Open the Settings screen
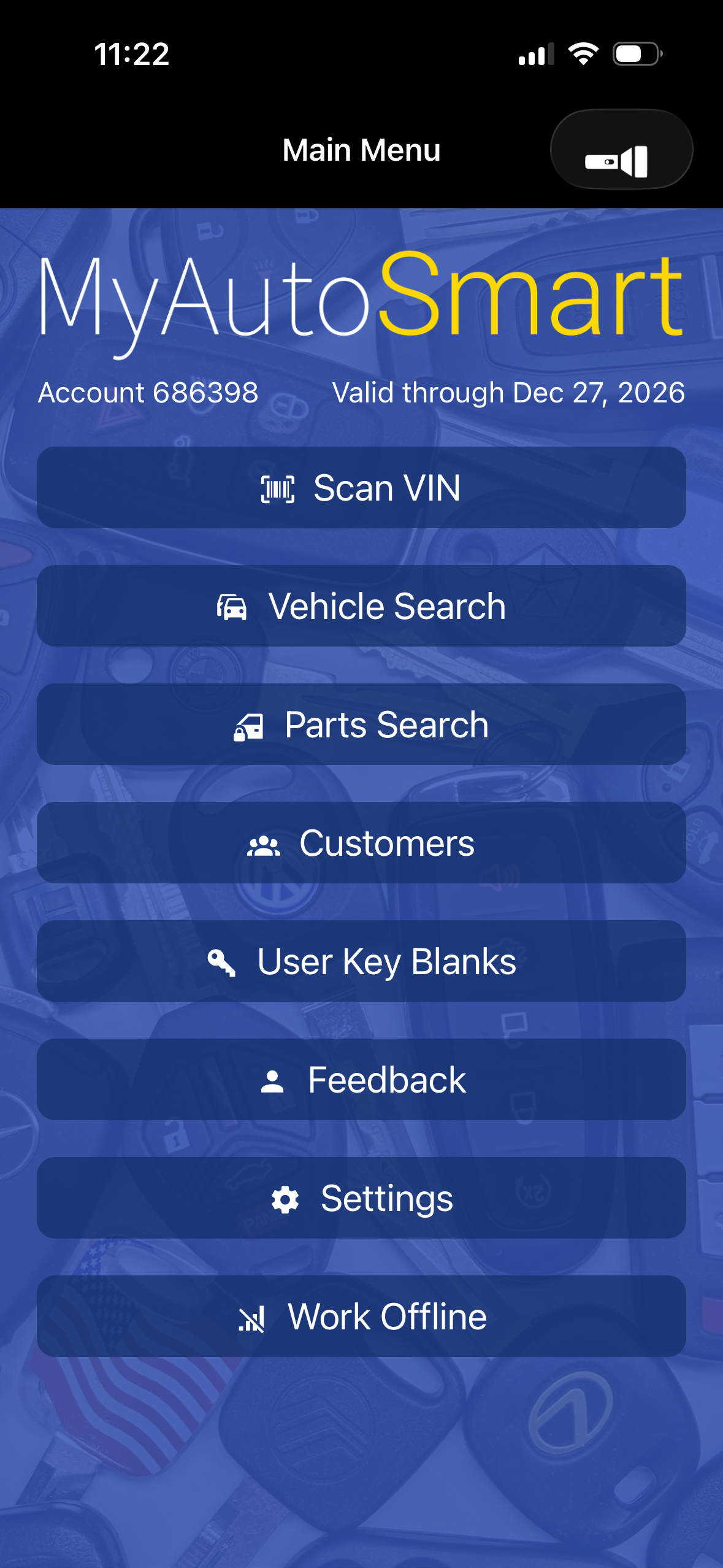 361,1198
